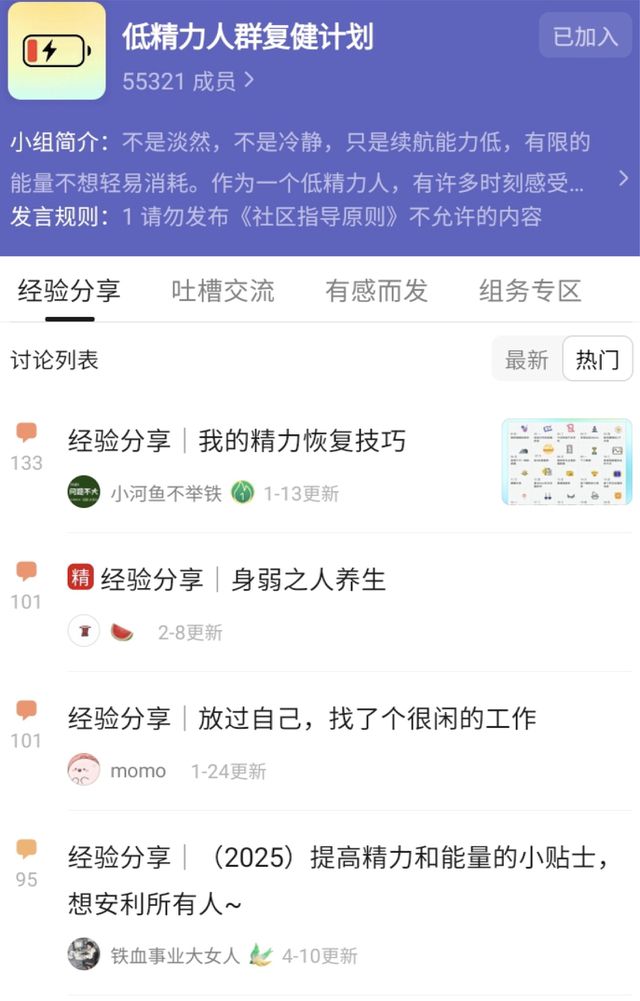Sort discussions by 最新
Viewport: 640px width, 1001px height.
(527, 360)
